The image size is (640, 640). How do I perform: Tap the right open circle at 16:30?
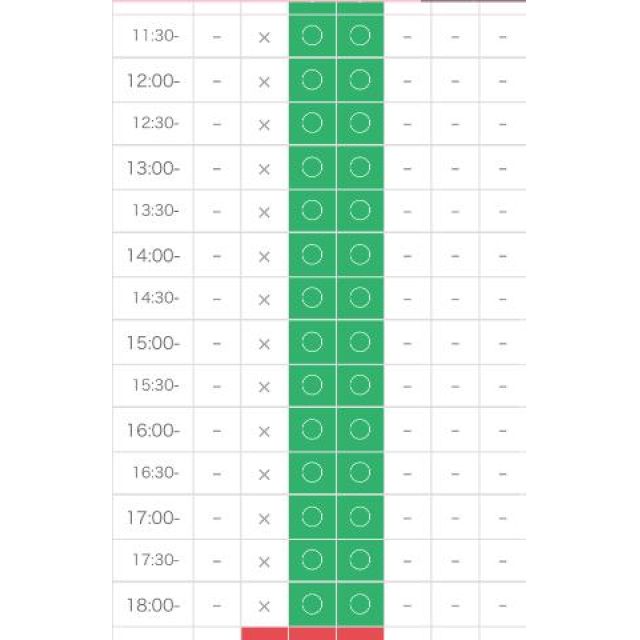pos(360,473)
